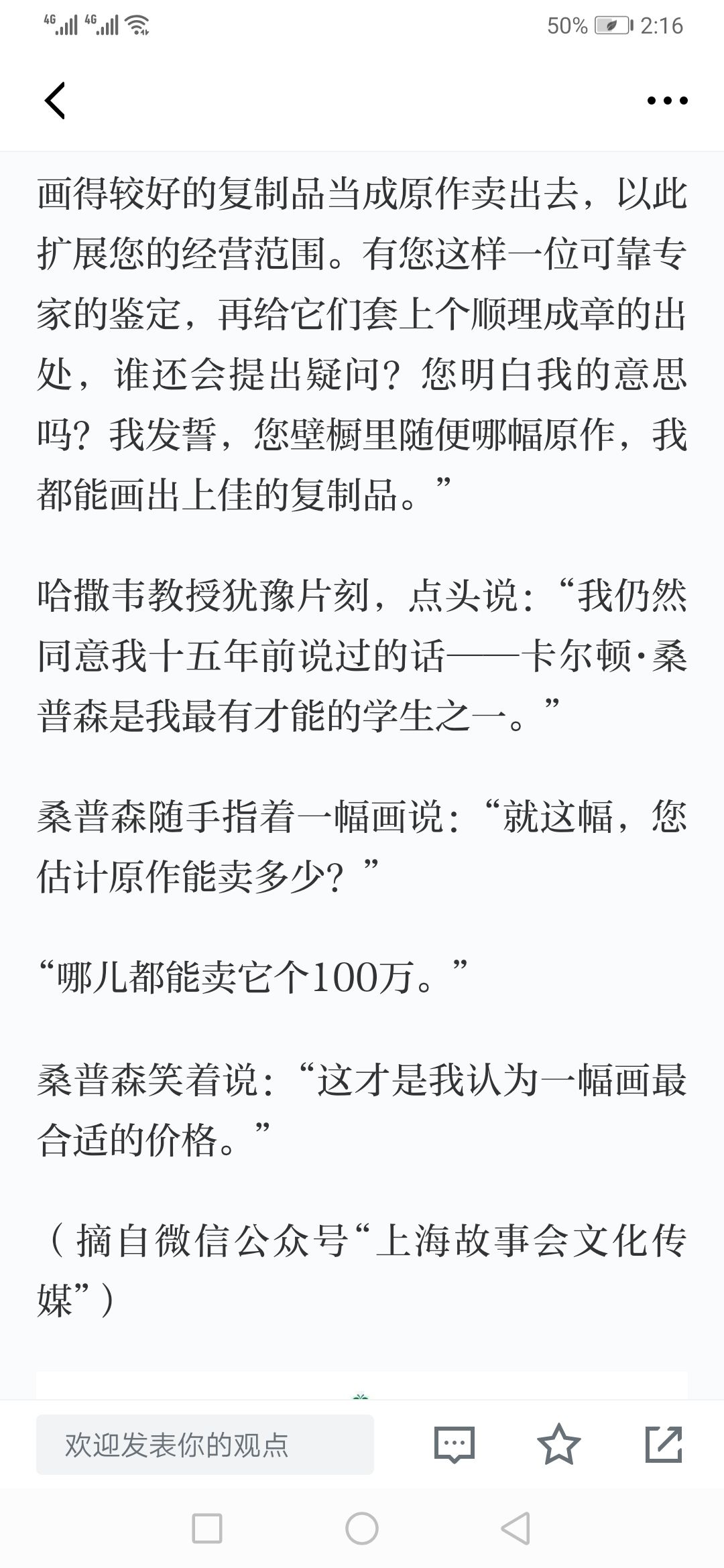Image resolution: width=724 pixels, height=1568 pixels.
Task: Open the three-dot overflow menu
Action: coord(667,101)
